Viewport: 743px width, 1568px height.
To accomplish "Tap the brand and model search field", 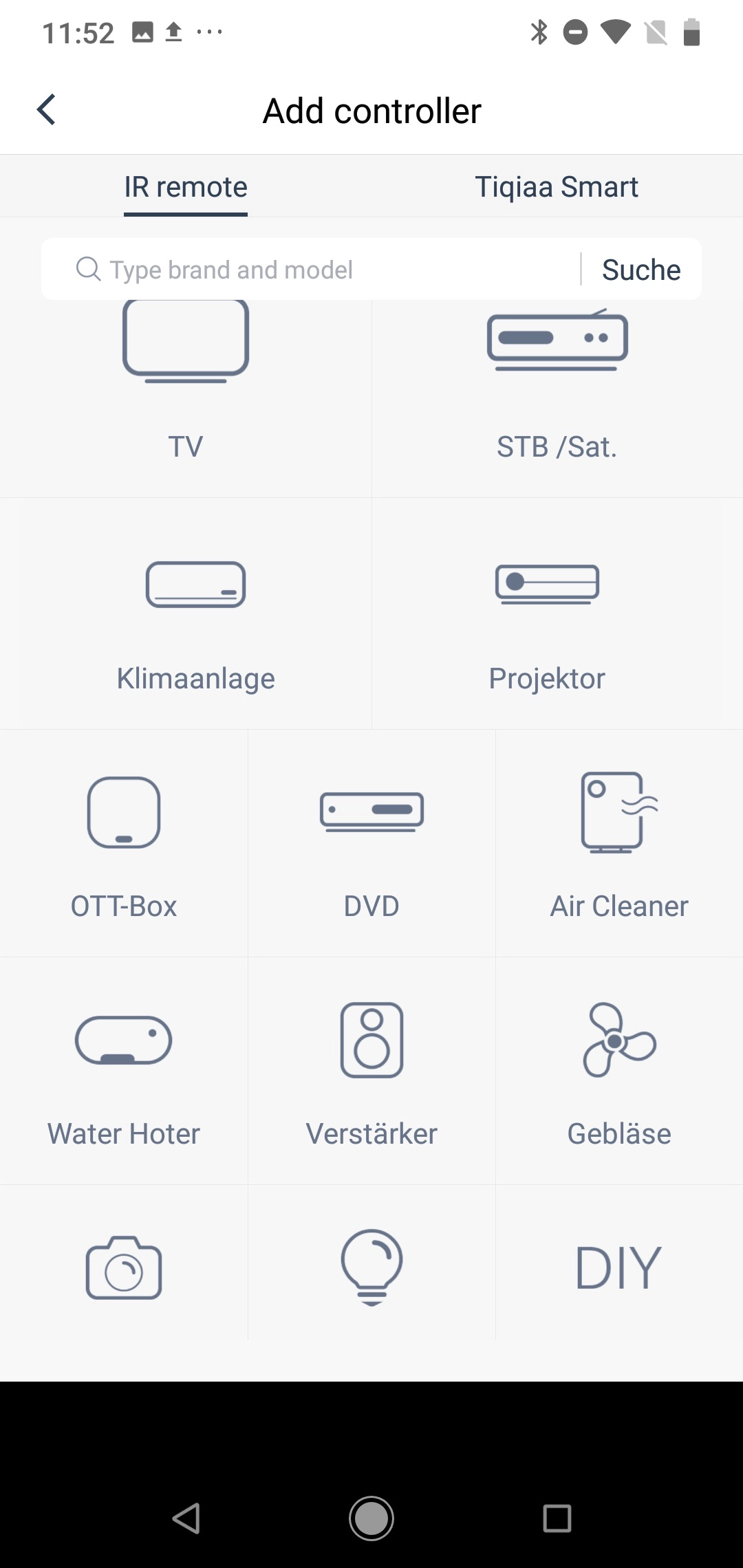I will 311,270.
